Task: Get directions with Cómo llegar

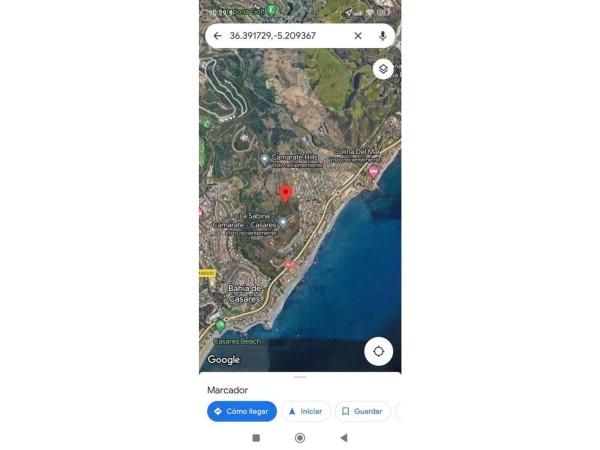Action: [x=242, y=411]
